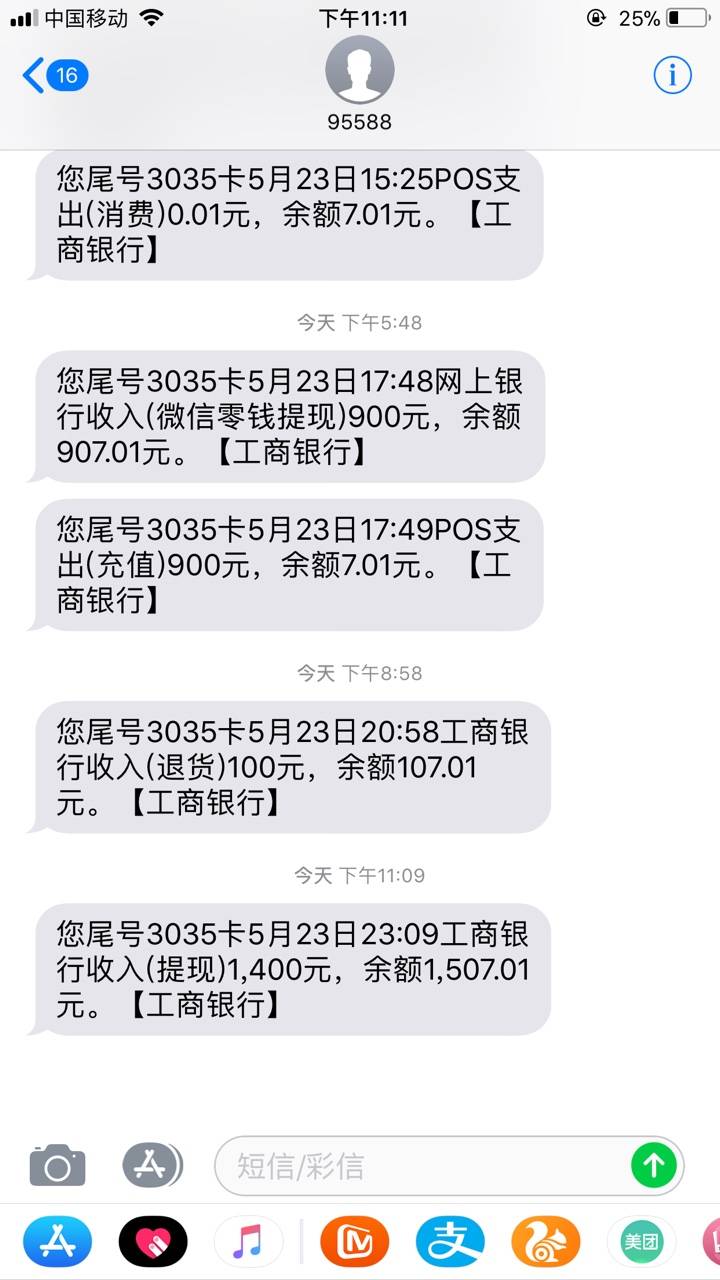Image resolution: width=720 pixels, height=1280 pixels.
Task: Open the App Store in the app strip
Action: coord(58,1243)
